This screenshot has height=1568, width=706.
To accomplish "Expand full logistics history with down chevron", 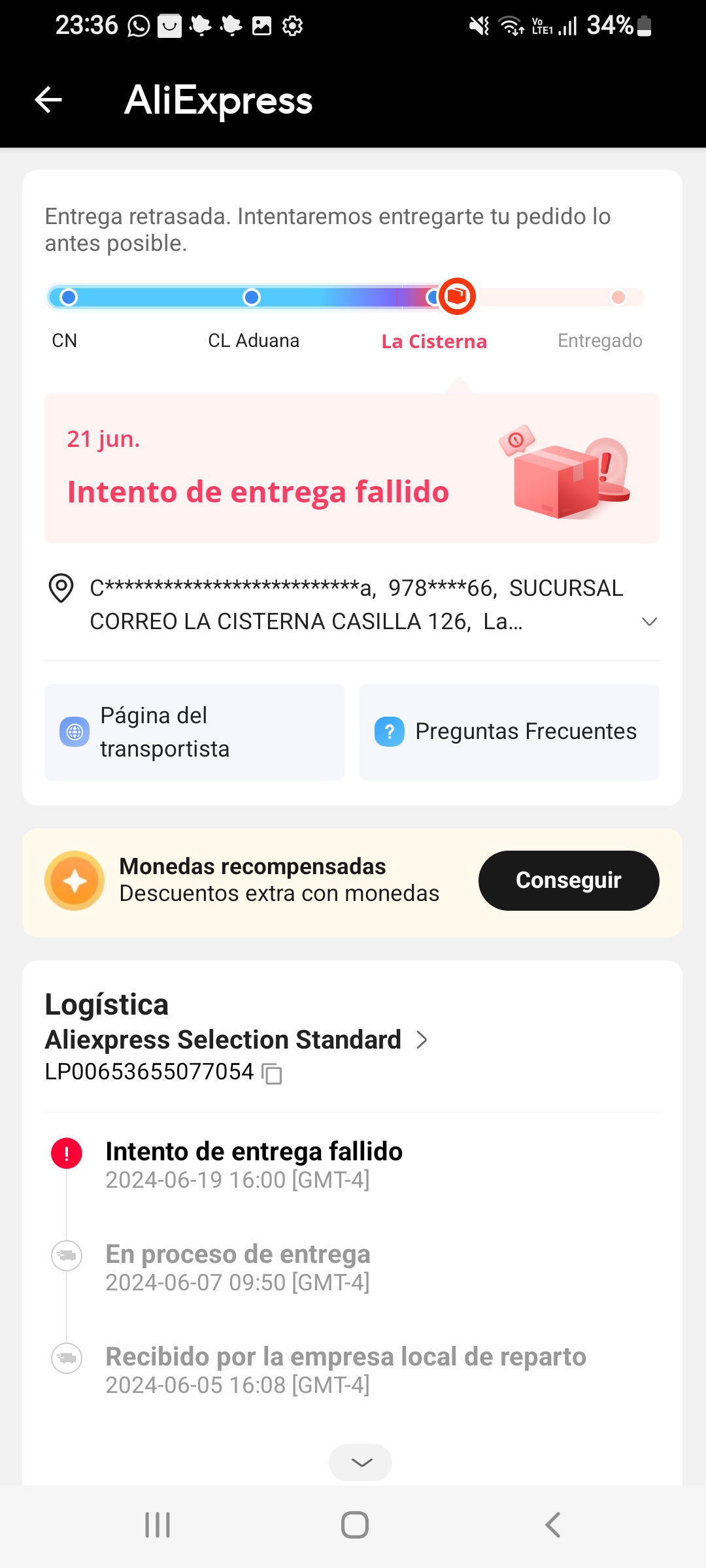I will pos(360,1462).
